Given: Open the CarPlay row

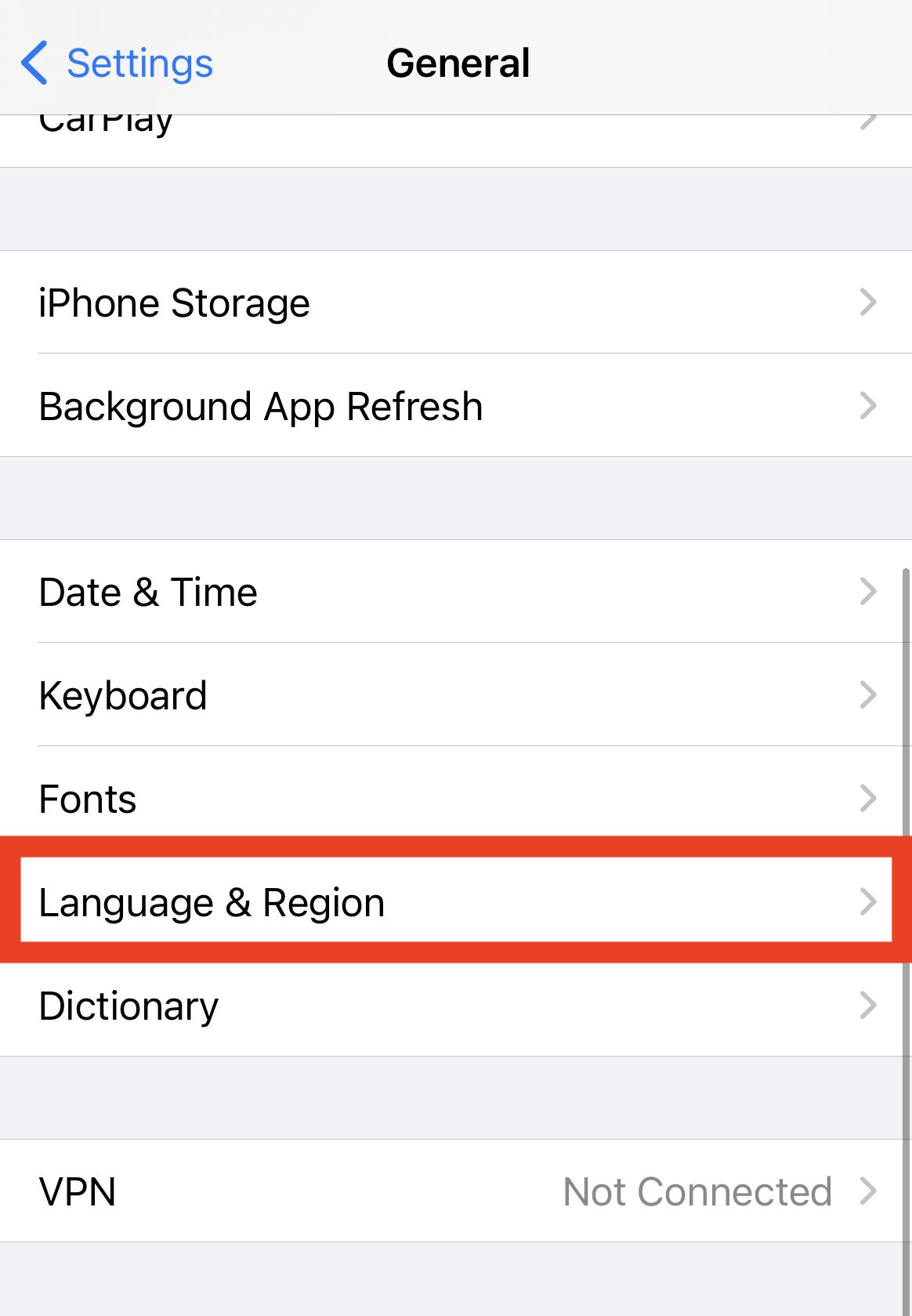Looking at the screenshot, I should click(x=454, y=140).
